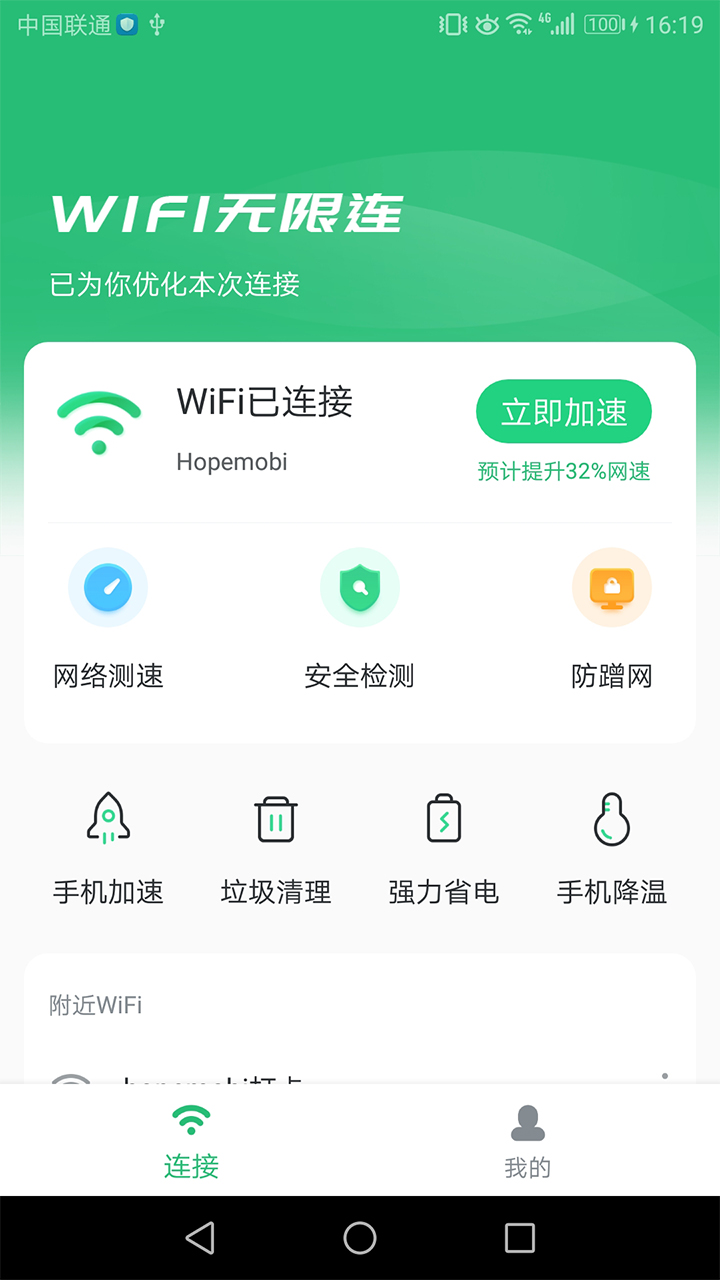The height and width of the screenshot is (1280, 720).
Task: Expand options for the nearby hopemobi hotspot
Action: [665, 1075]
